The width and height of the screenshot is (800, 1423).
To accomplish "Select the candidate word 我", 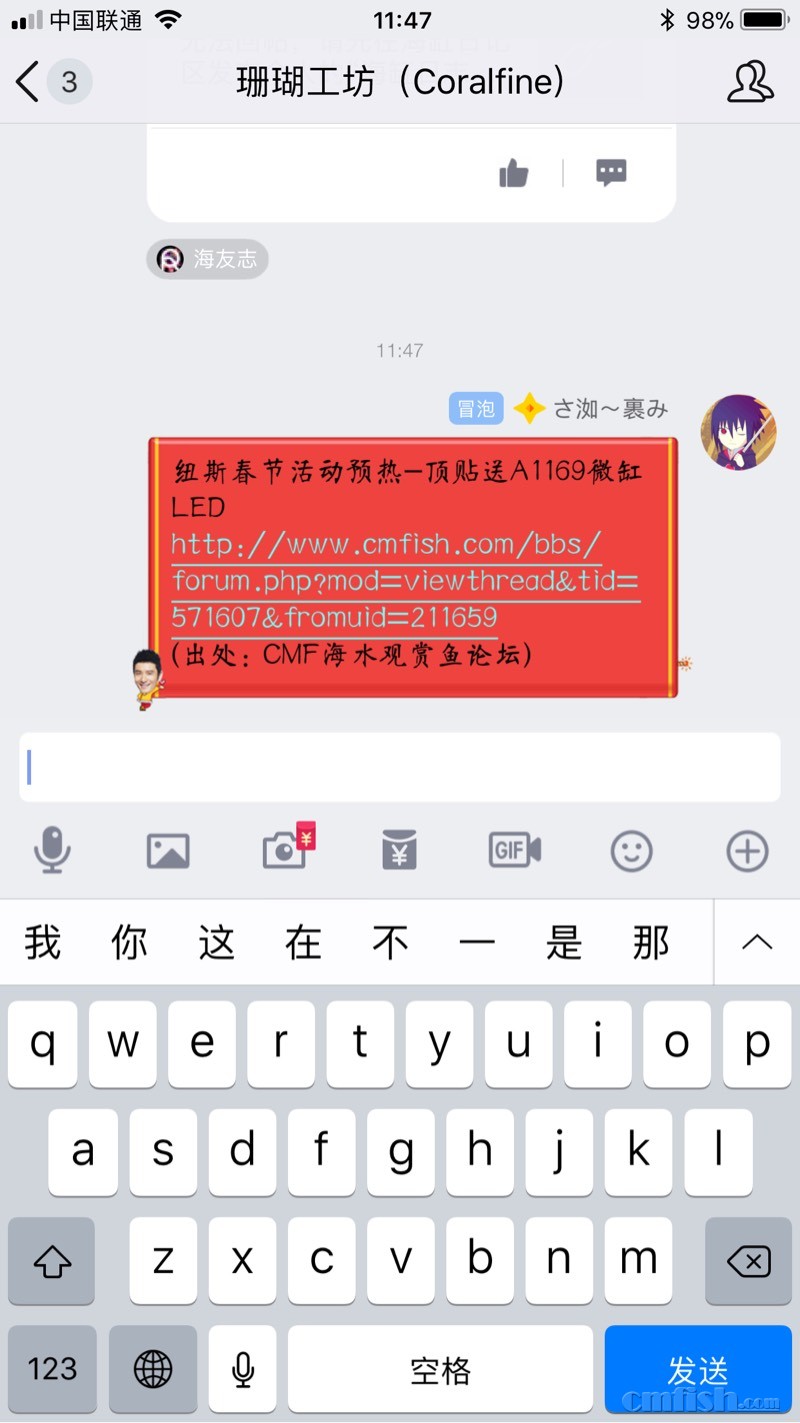I will [43, 942].
